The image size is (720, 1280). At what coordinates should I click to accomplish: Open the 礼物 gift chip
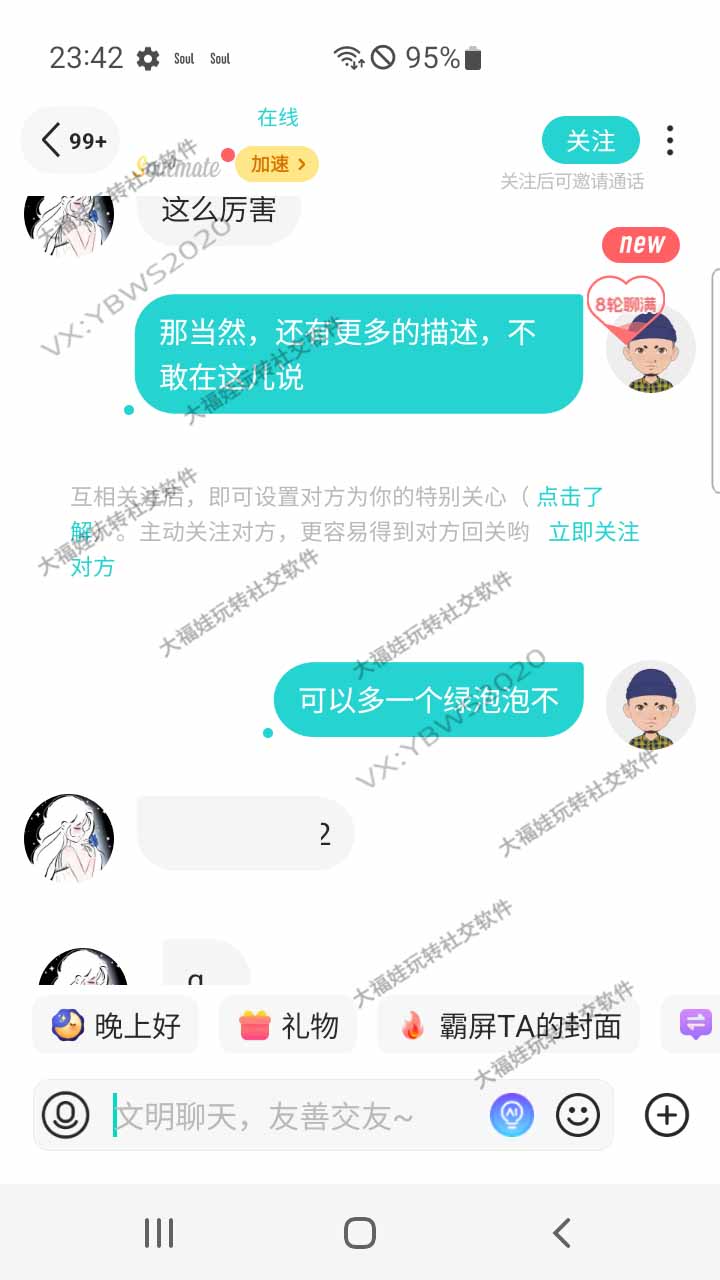(x=288, y=1025)
